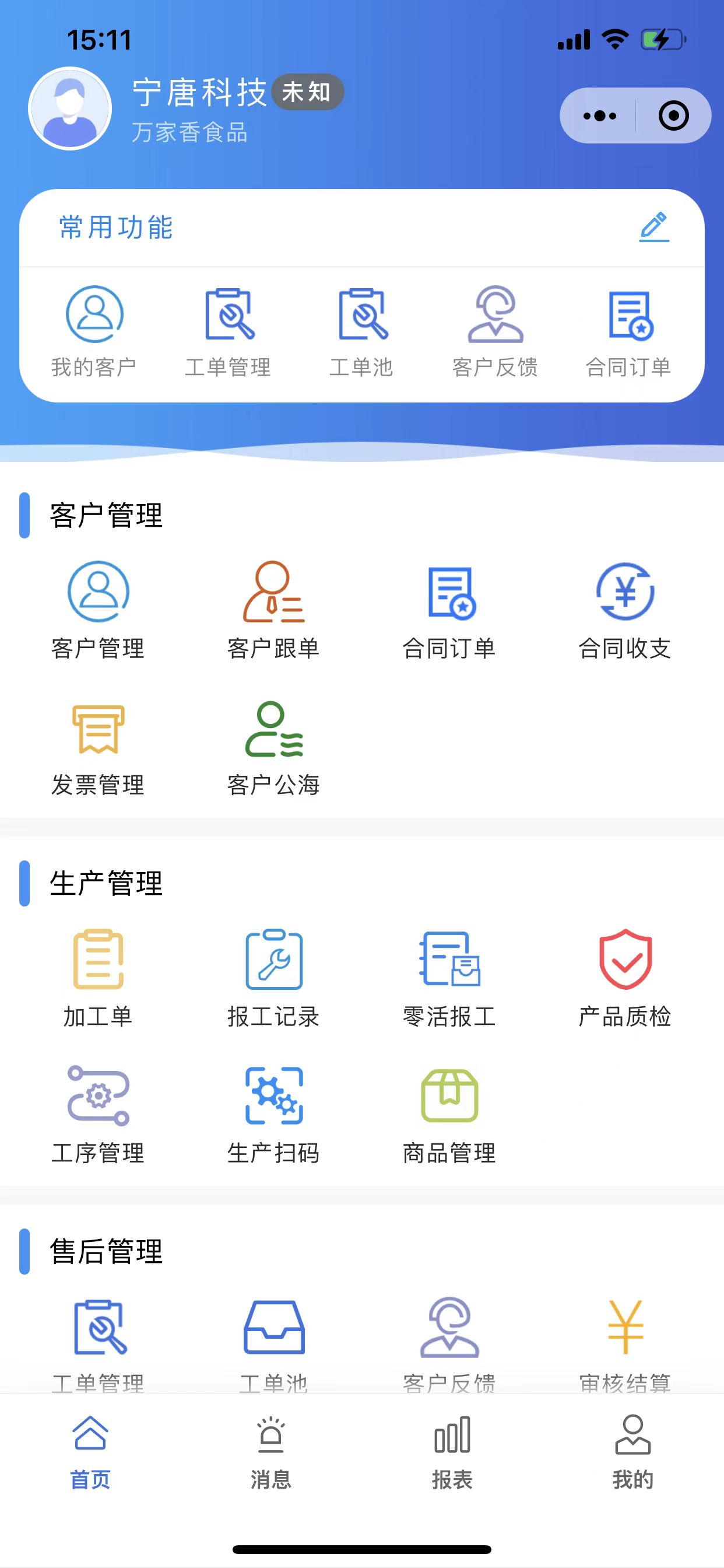The width and height of the screenshot is (724, 1568).
Task: Switch to the 消息 tab
Action: coord(270,1451)
